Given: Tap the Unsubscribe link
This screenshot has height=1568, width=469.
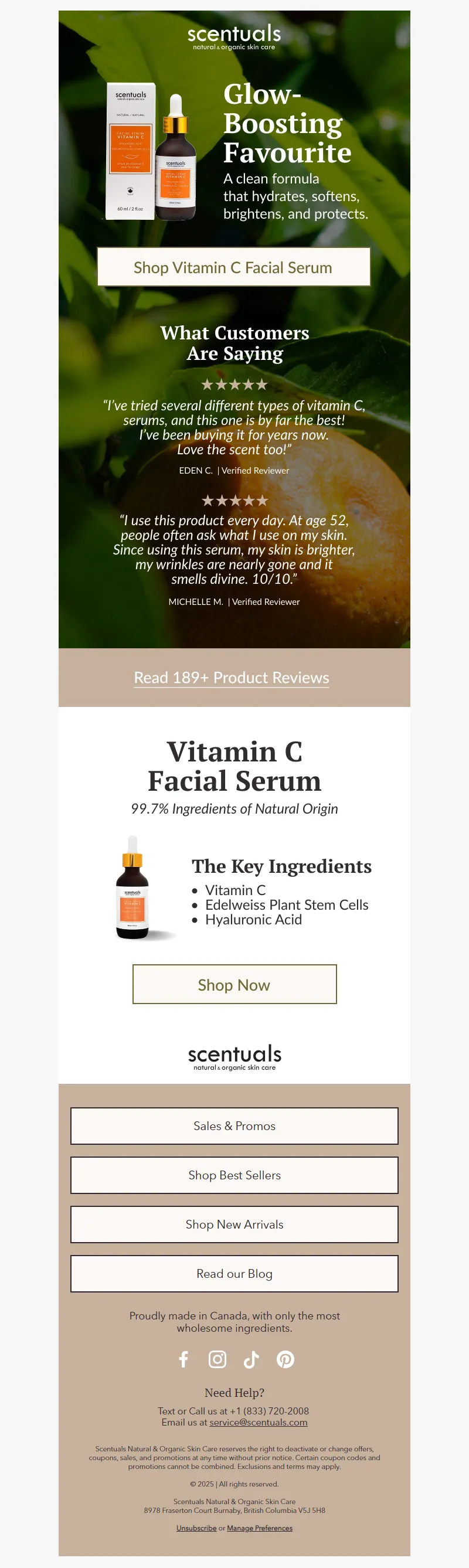Looking at the screenshot, I should 196,1528.
